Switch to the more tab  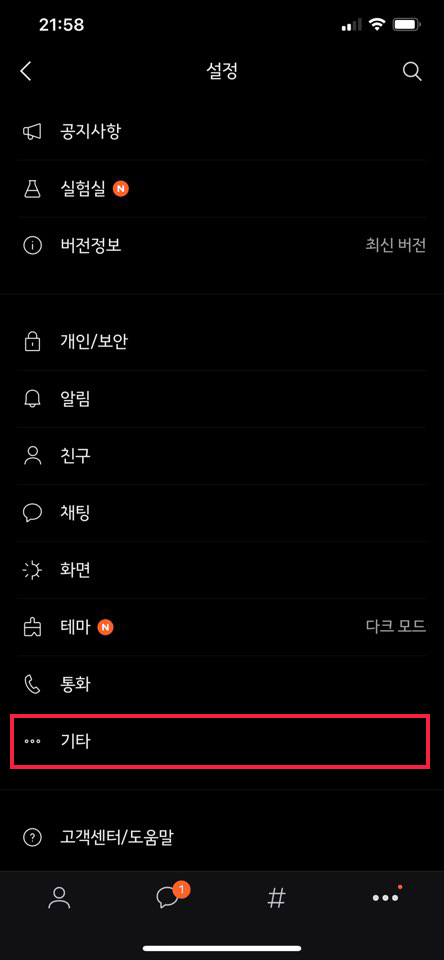(x=386, y=898)
